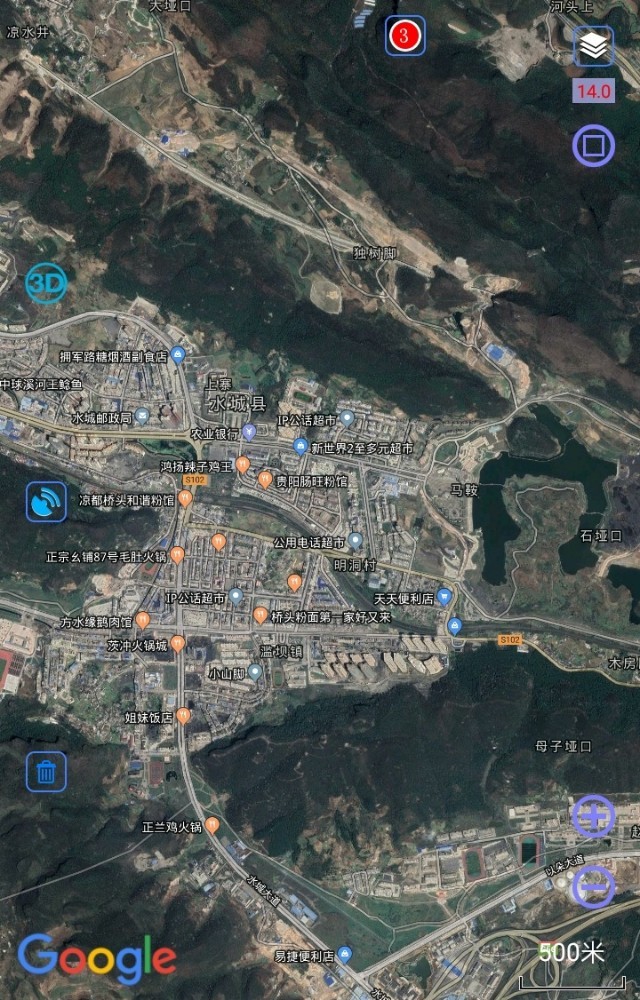Viewport: 640px width, 1000px height.
Task: Open the red marker numbered 3
Action: pyautogui.click(x=405, y=36)
